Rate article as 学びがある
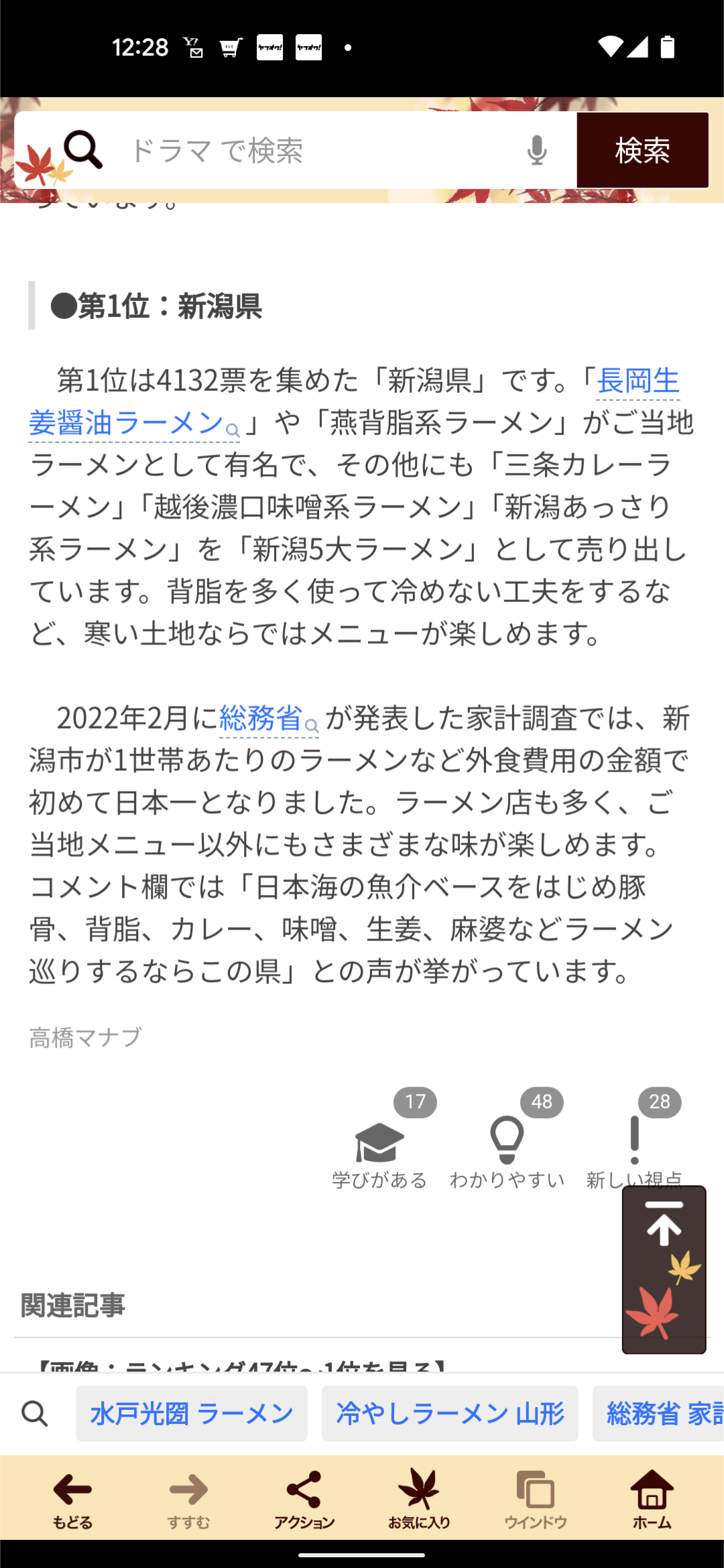Image resolution: width=724 pixels, height=1568 pixels. [x=379, y=1150]
